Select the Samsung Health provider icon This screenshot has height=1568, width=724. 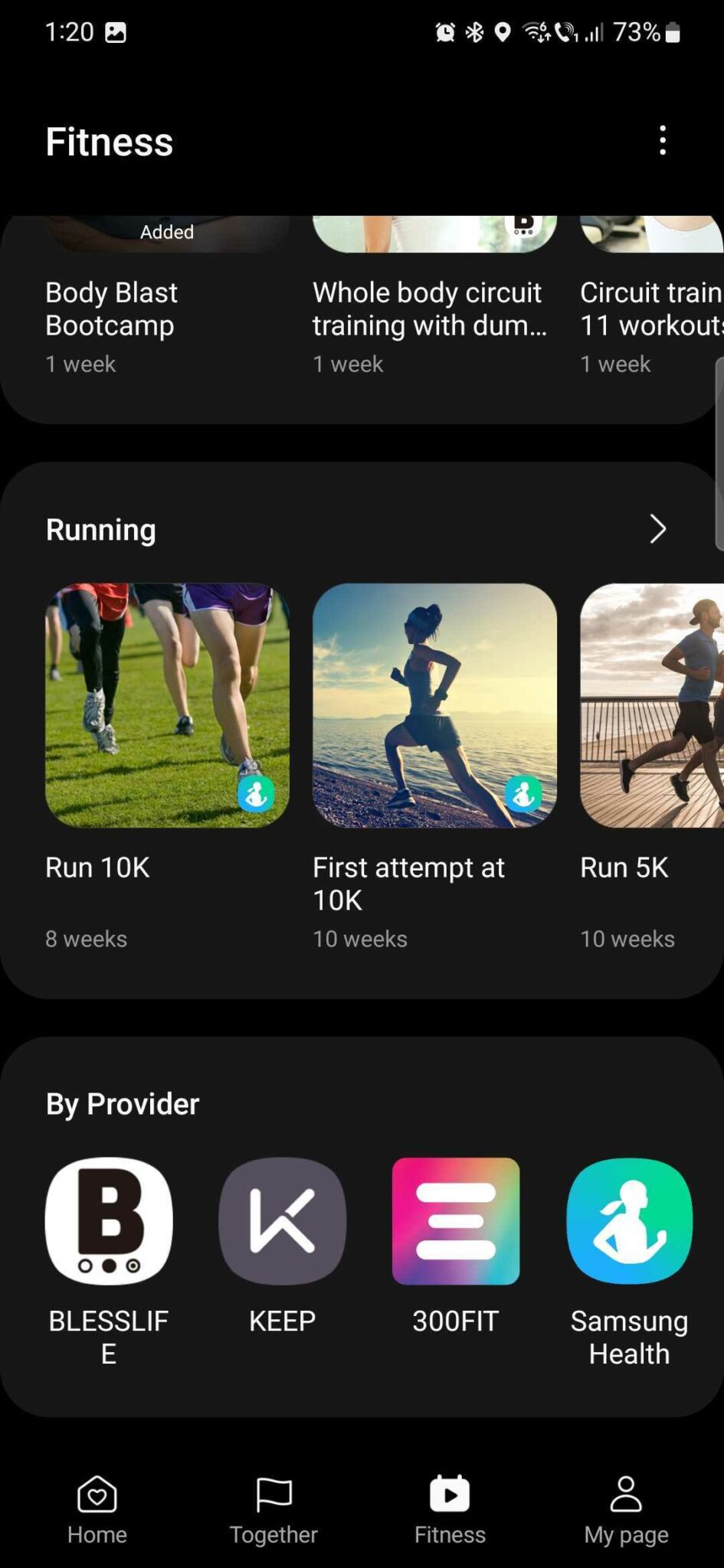[x=628, y=1220]
